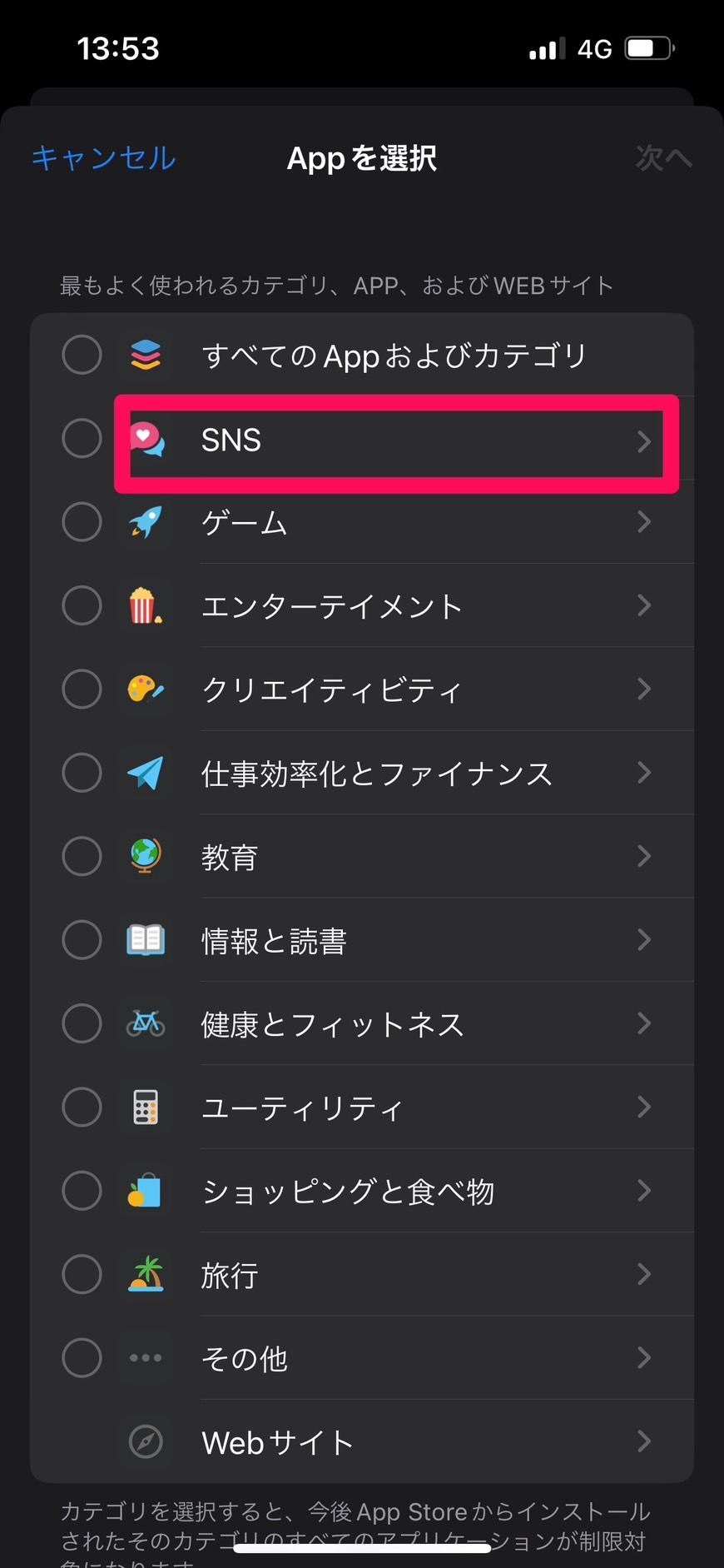The height and width of the screenshot is (1568, 724).
Task: Tap the 次へ button
Action: pos(663,158)
